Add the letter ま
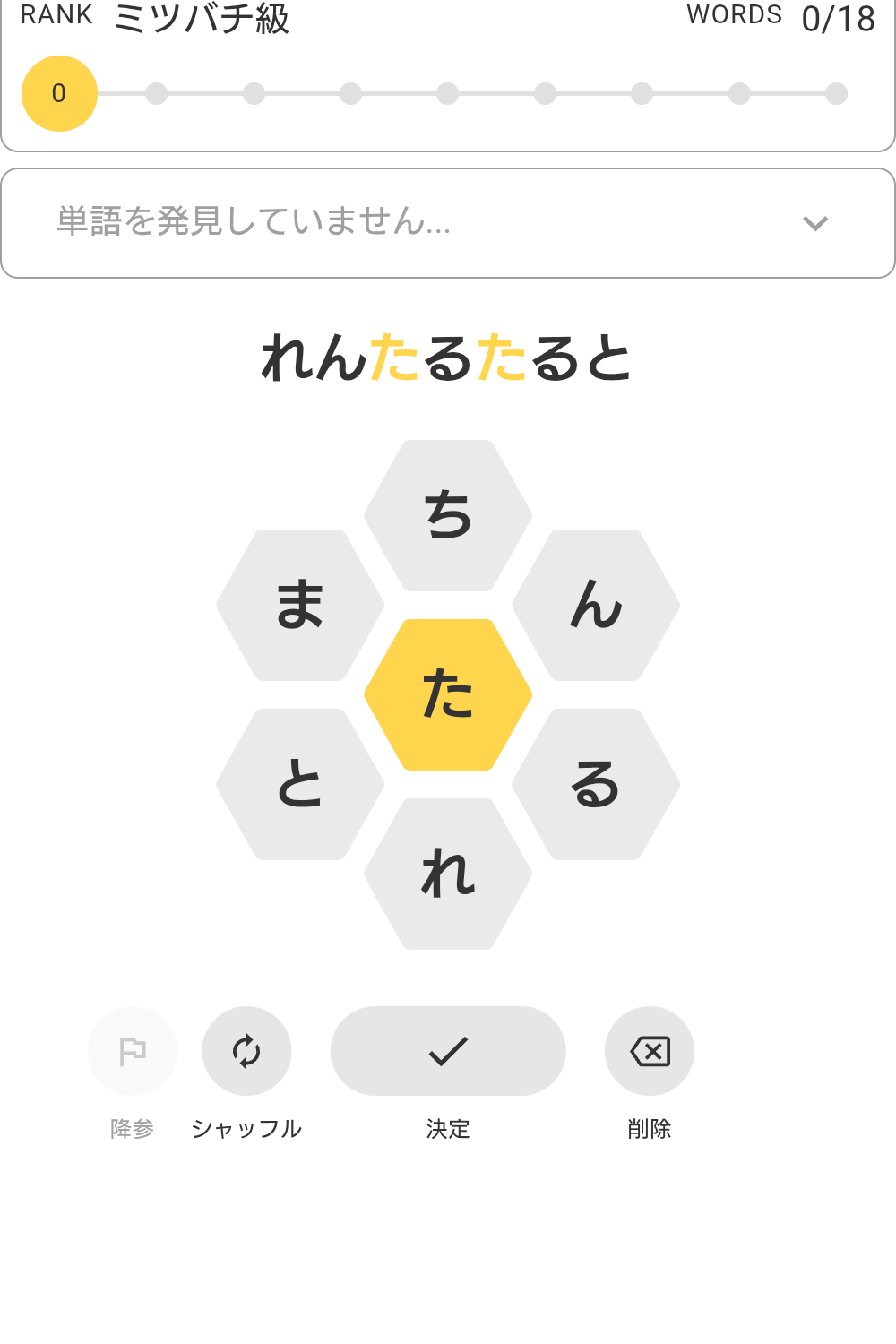Screen dimensions: 896x1344 pos(300,605)
